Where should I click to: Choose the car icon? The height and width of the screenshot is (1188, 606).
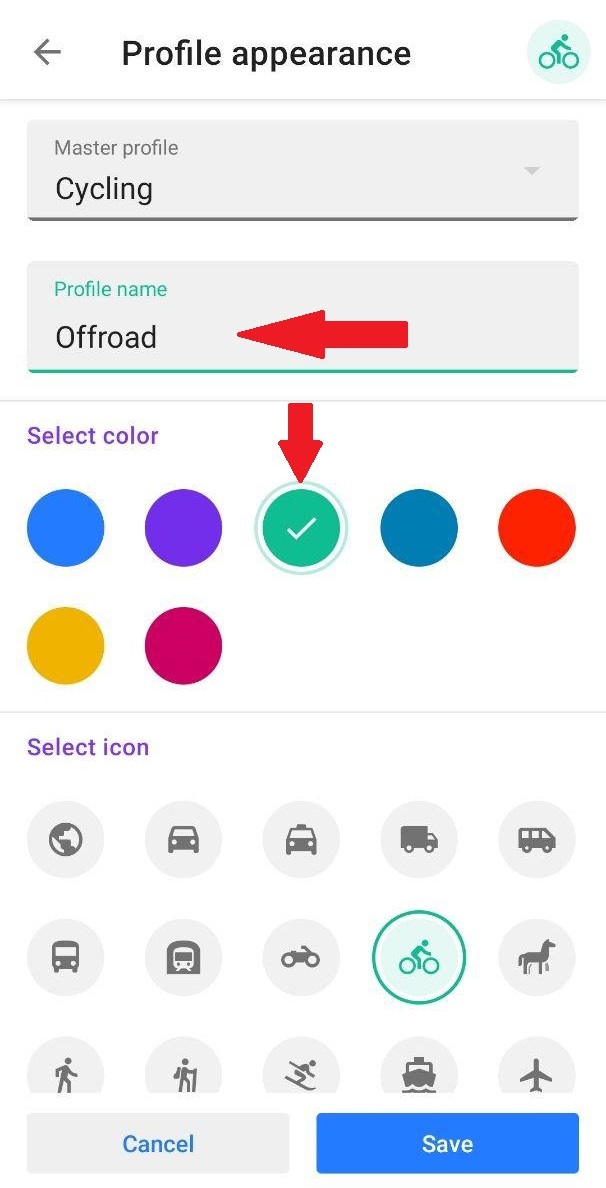(183, 839)
